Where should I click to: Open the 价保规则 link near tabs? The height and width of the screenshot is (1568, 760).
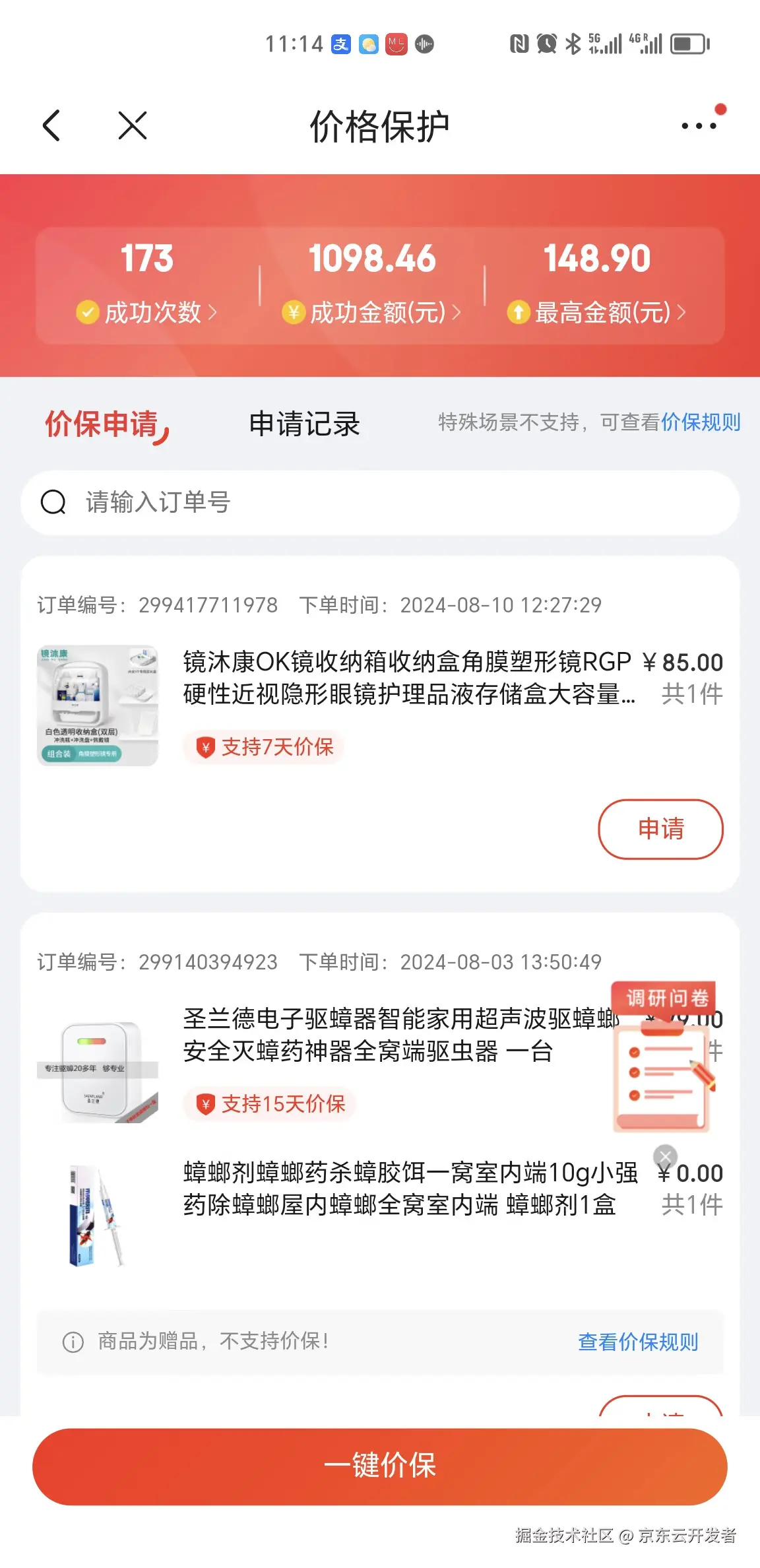(x=701, y=422)
